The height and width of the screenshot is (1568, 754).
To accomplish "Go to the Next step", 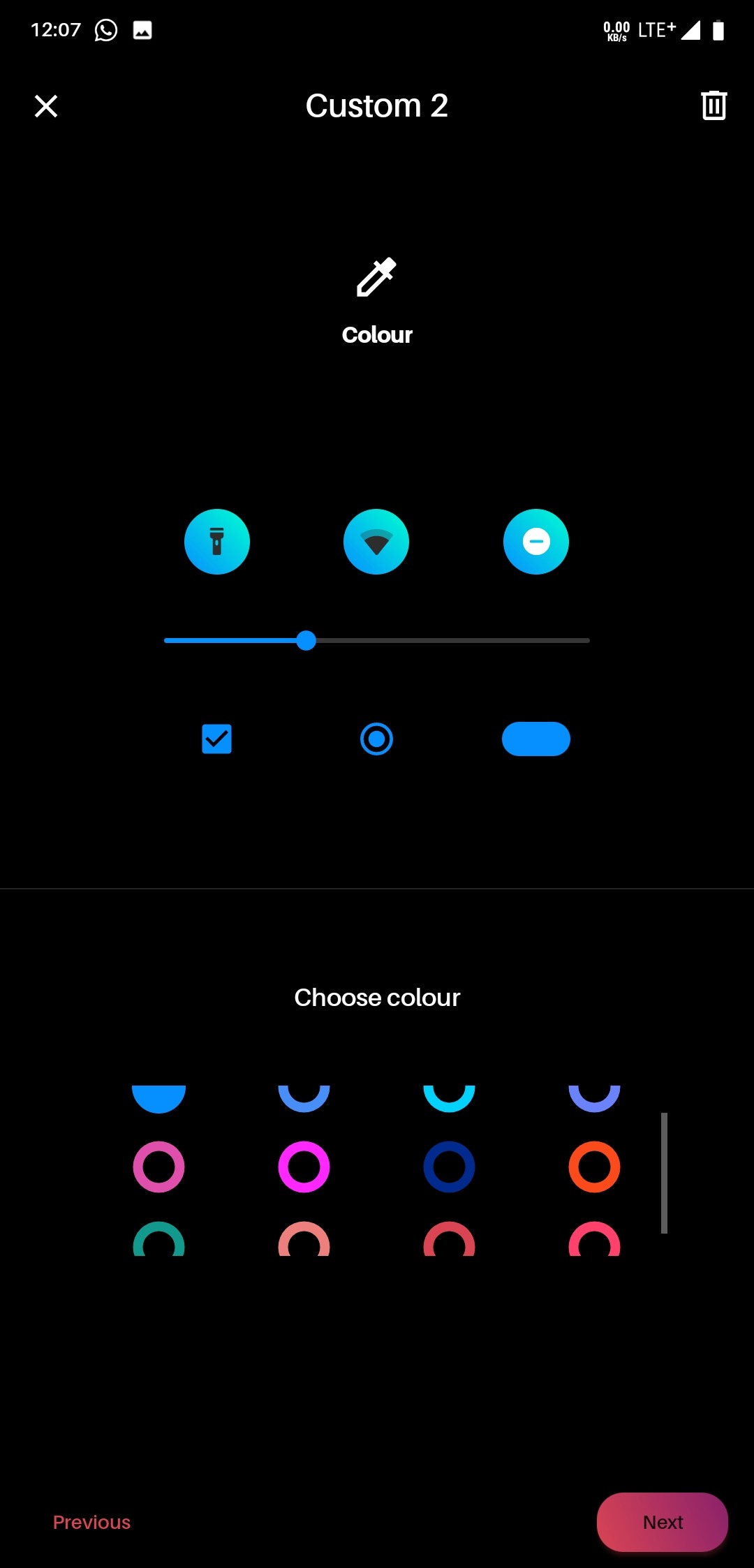I will 662,1522.
